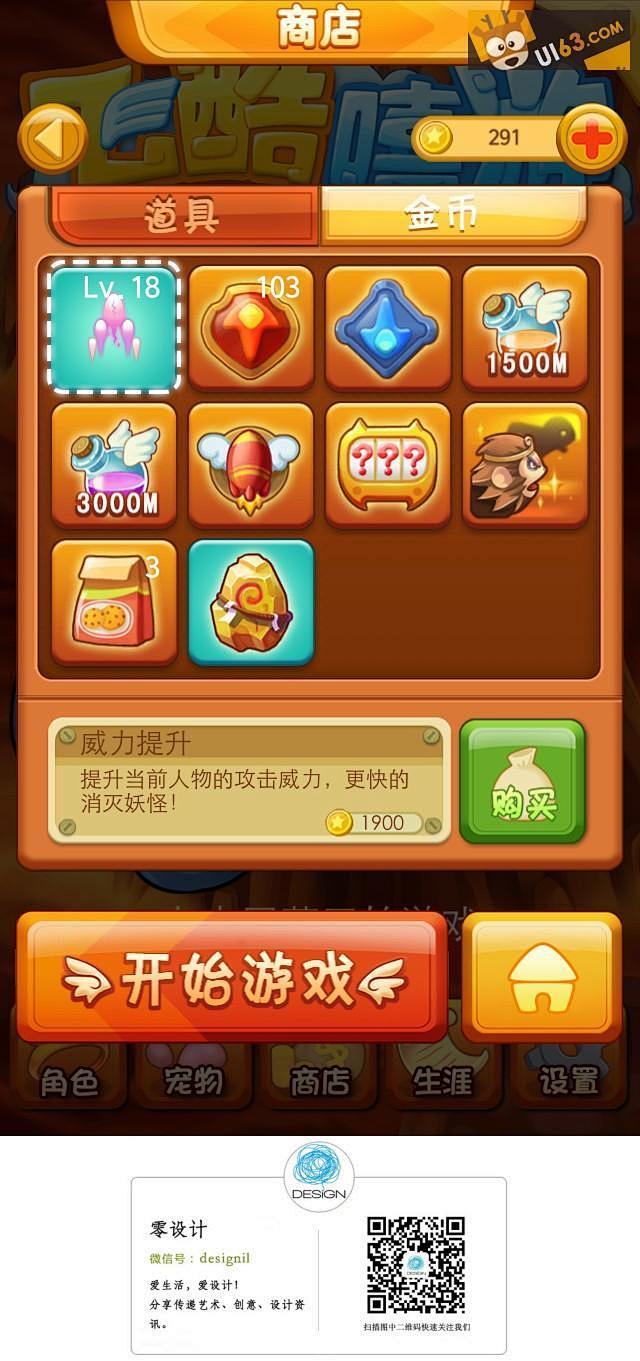Choose the 1500M winged potion item
Viewport: 640px width, 1361px height.
tap(525, 327)
